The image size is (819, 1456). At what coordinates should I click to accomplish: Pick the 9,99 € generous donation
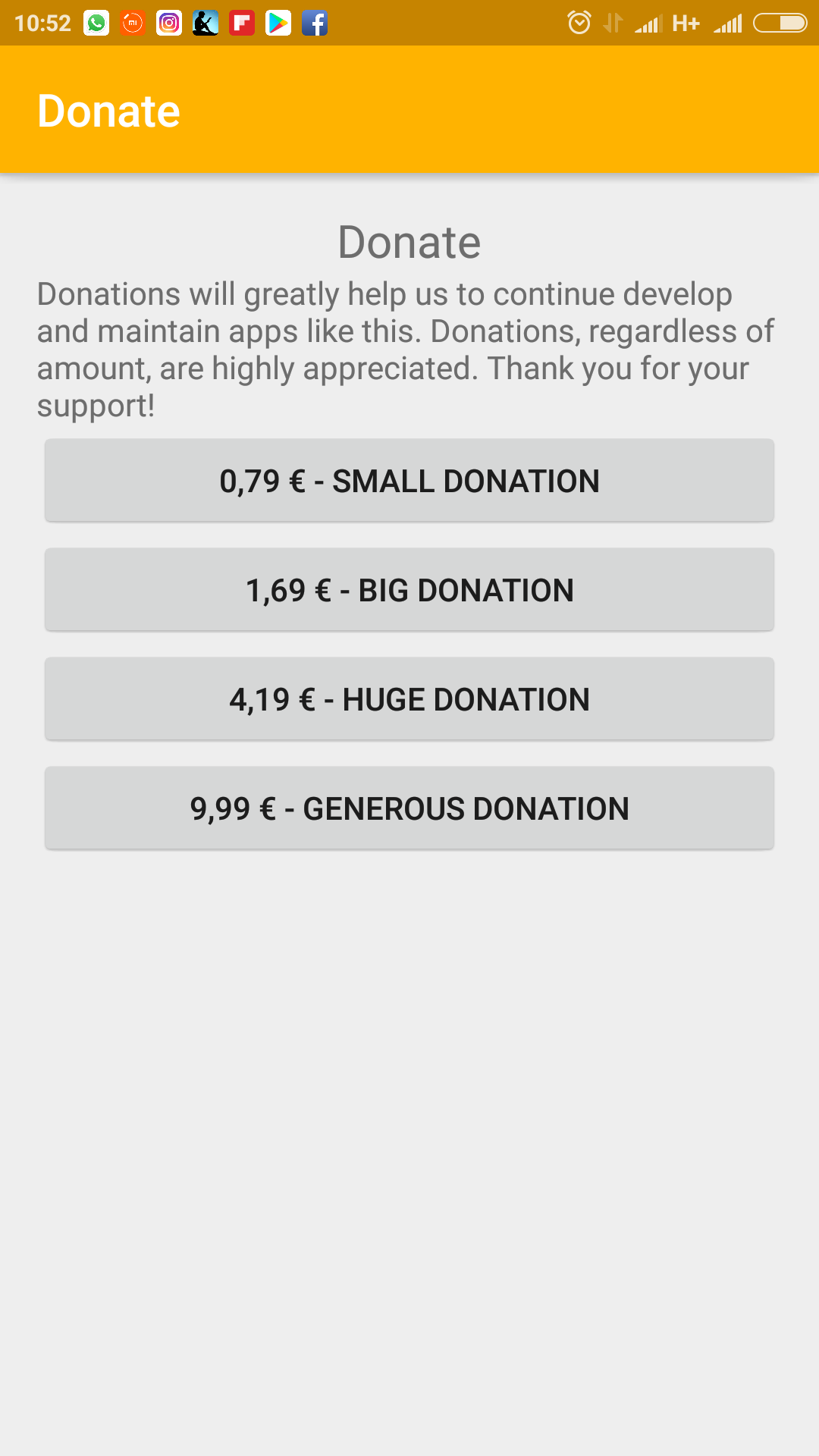[x=409, y=808]
